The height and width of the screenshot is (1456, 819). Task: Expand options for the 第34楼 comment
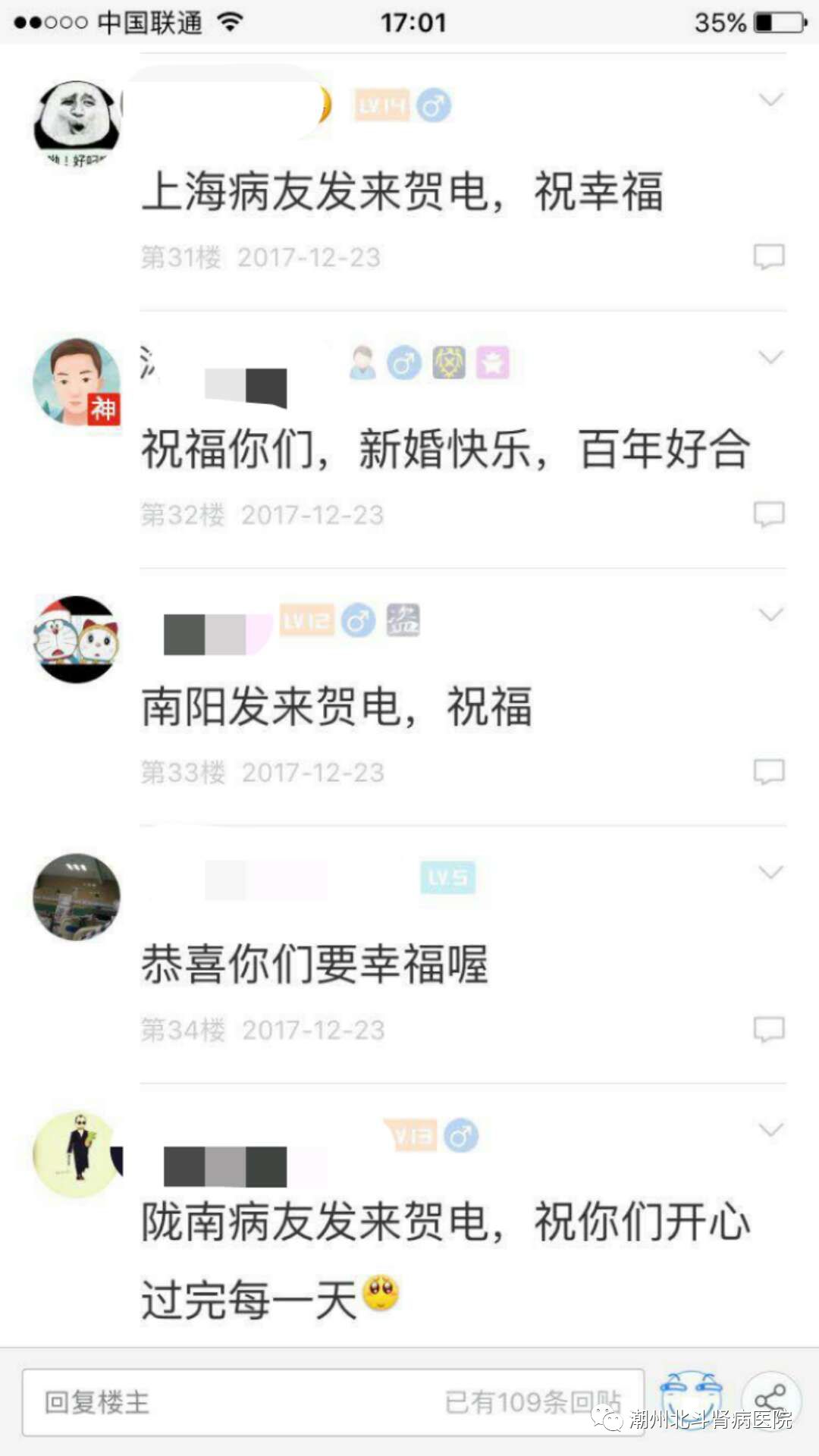[x=770, y=872]
